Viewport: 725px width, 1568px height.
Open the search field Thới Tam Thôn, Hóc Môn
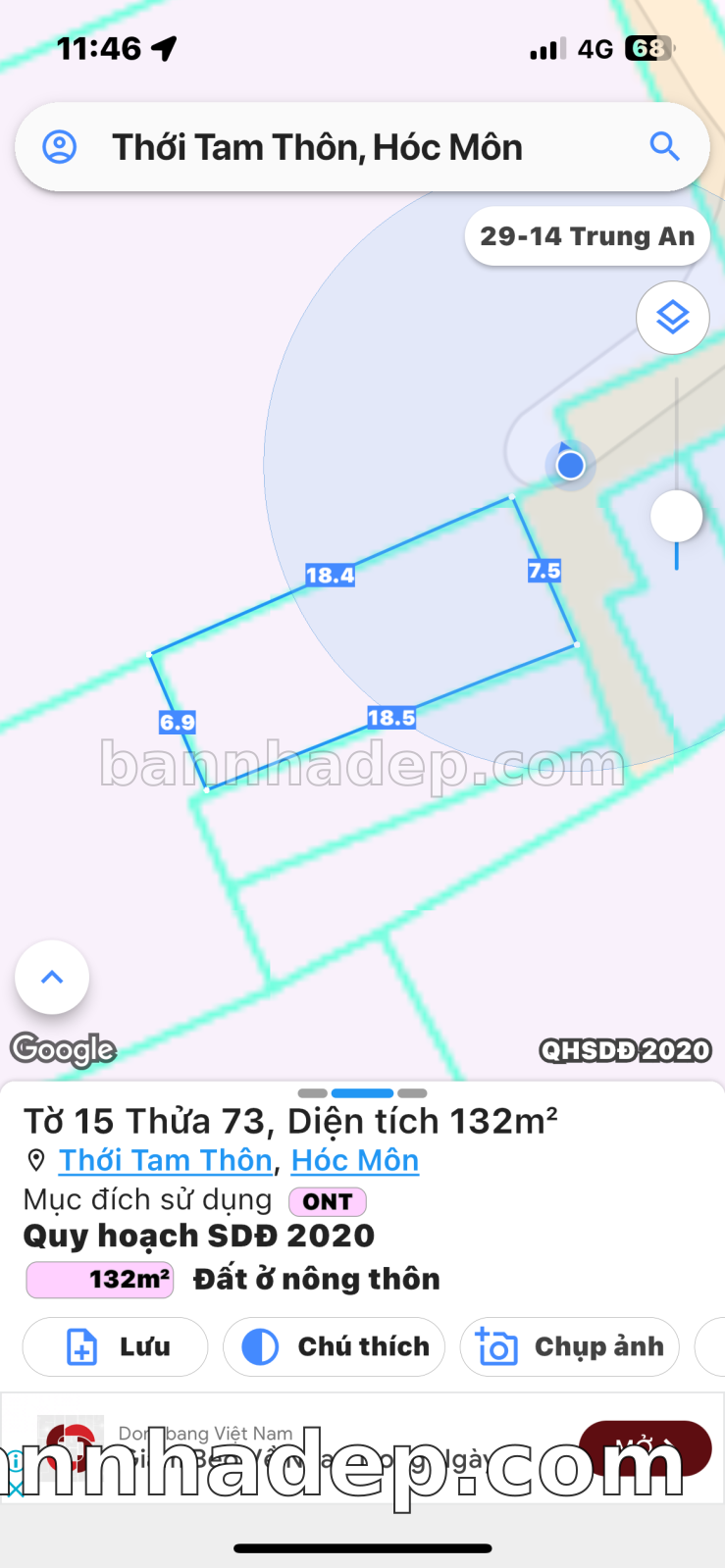click(x=334, y=147)
